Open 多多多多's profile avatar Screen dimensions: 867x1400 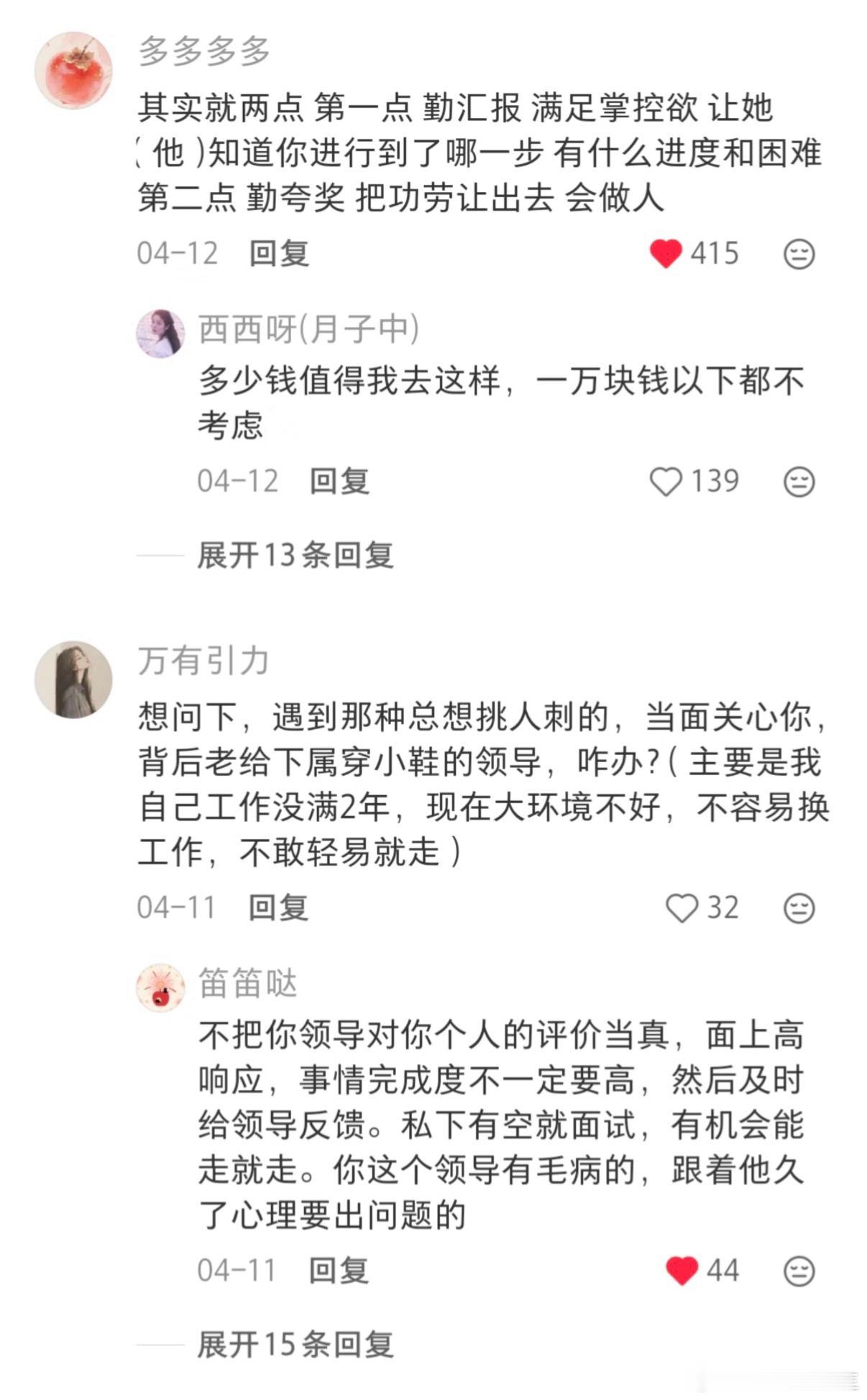(74, 71)
